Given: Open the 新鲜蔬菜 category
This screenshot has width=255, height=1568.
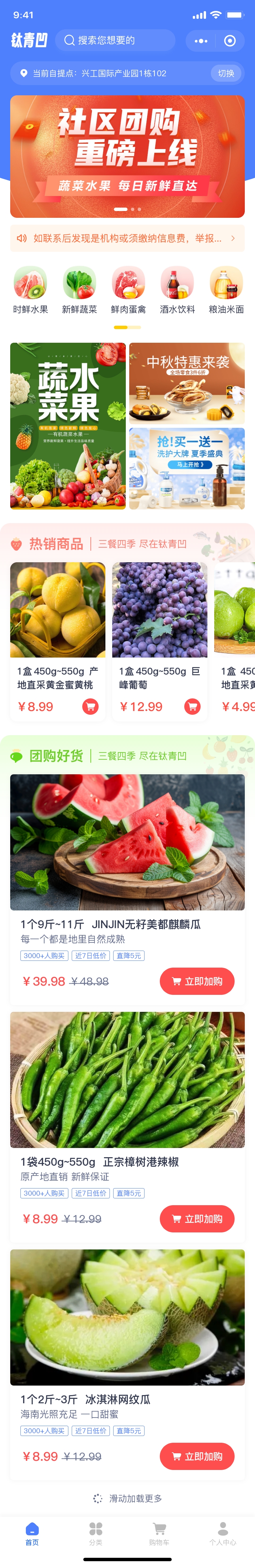Looking at the screenshot, I should tap(79, 290).
